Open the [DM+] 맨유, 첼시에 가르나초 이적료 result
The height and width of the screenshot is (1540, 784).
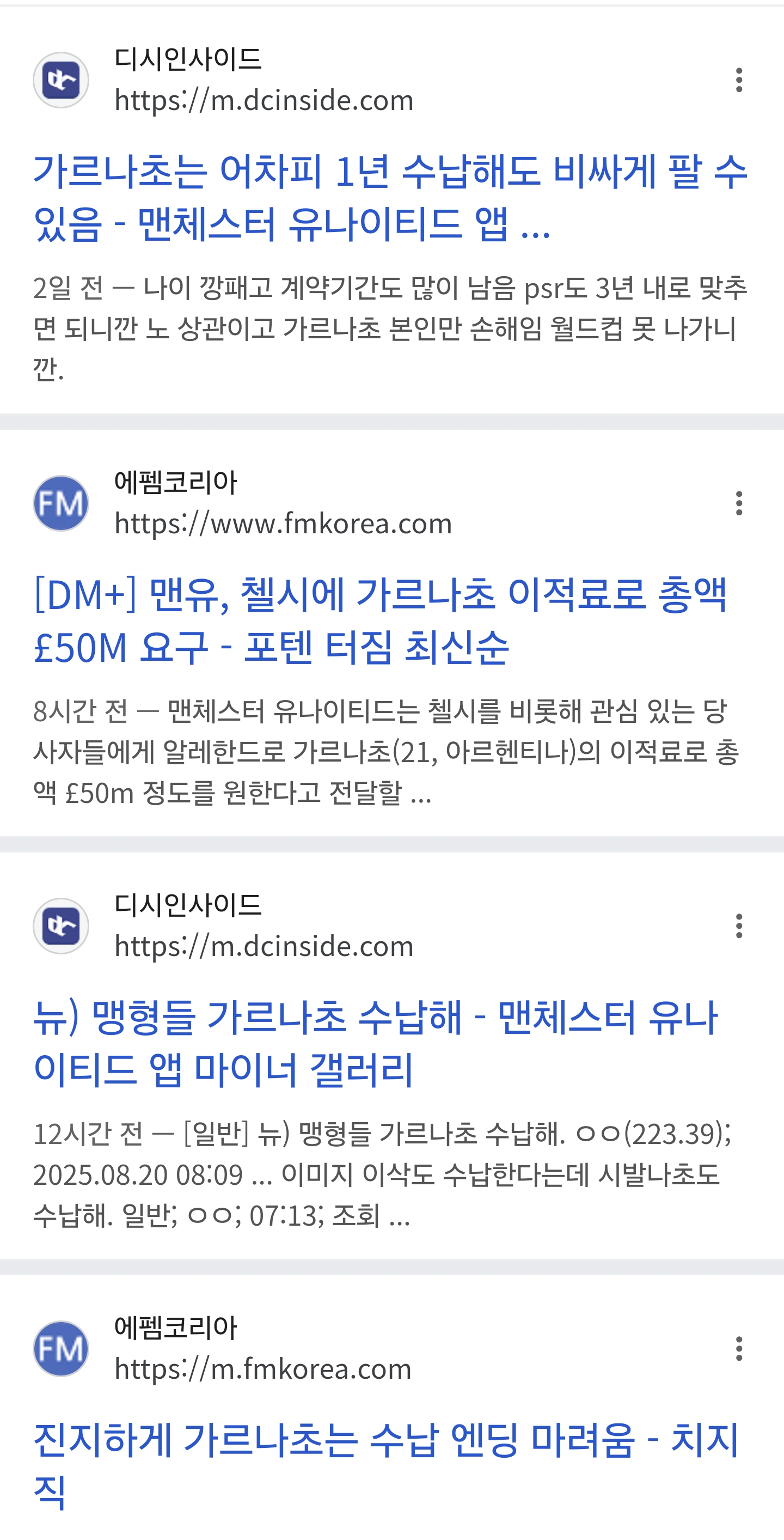380,620
